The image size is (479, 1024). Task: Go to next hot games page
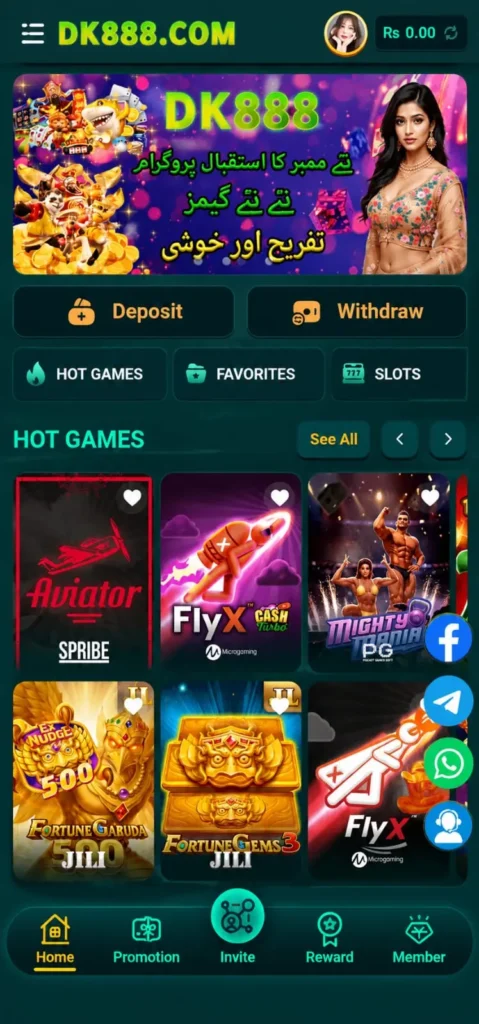(x=448, y=440)
